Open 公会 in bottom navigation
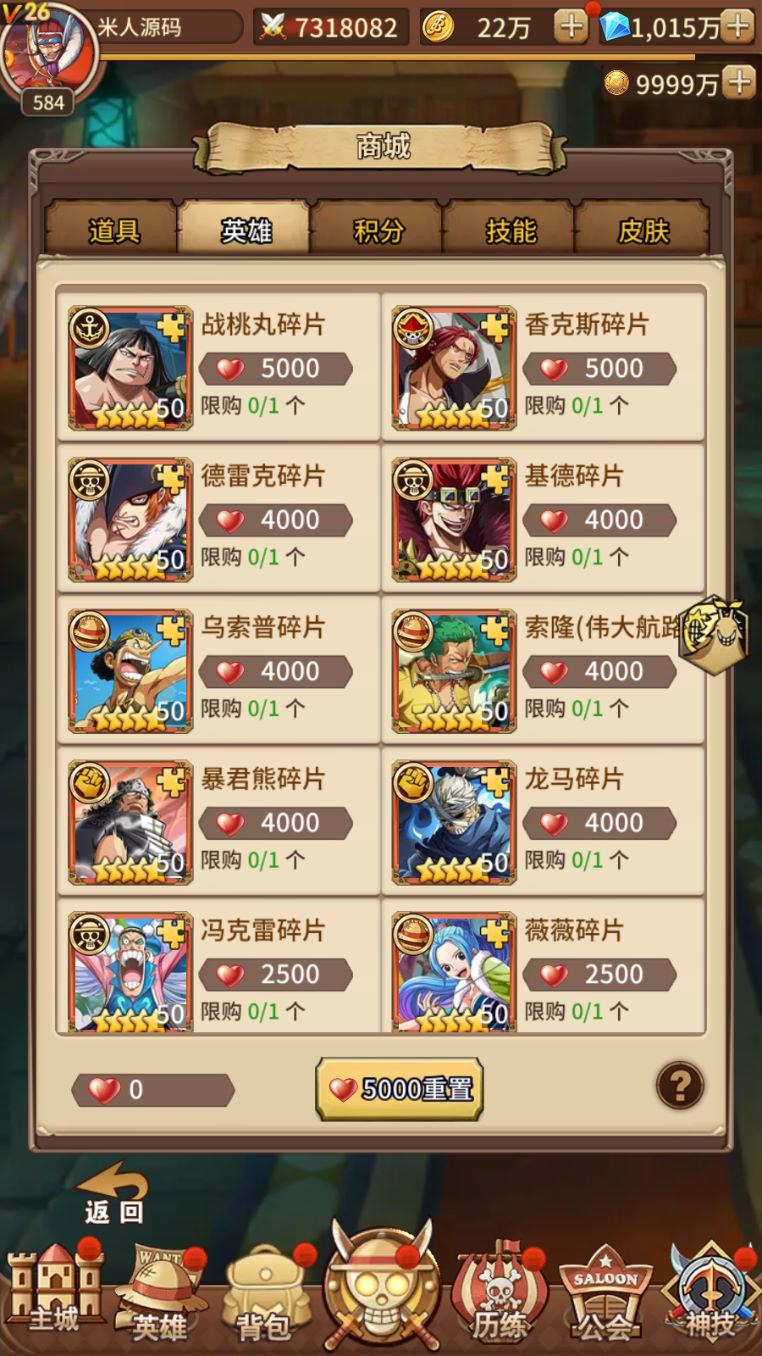Viewport: 762px width, 1356px height. click(x=604, y=1295)
